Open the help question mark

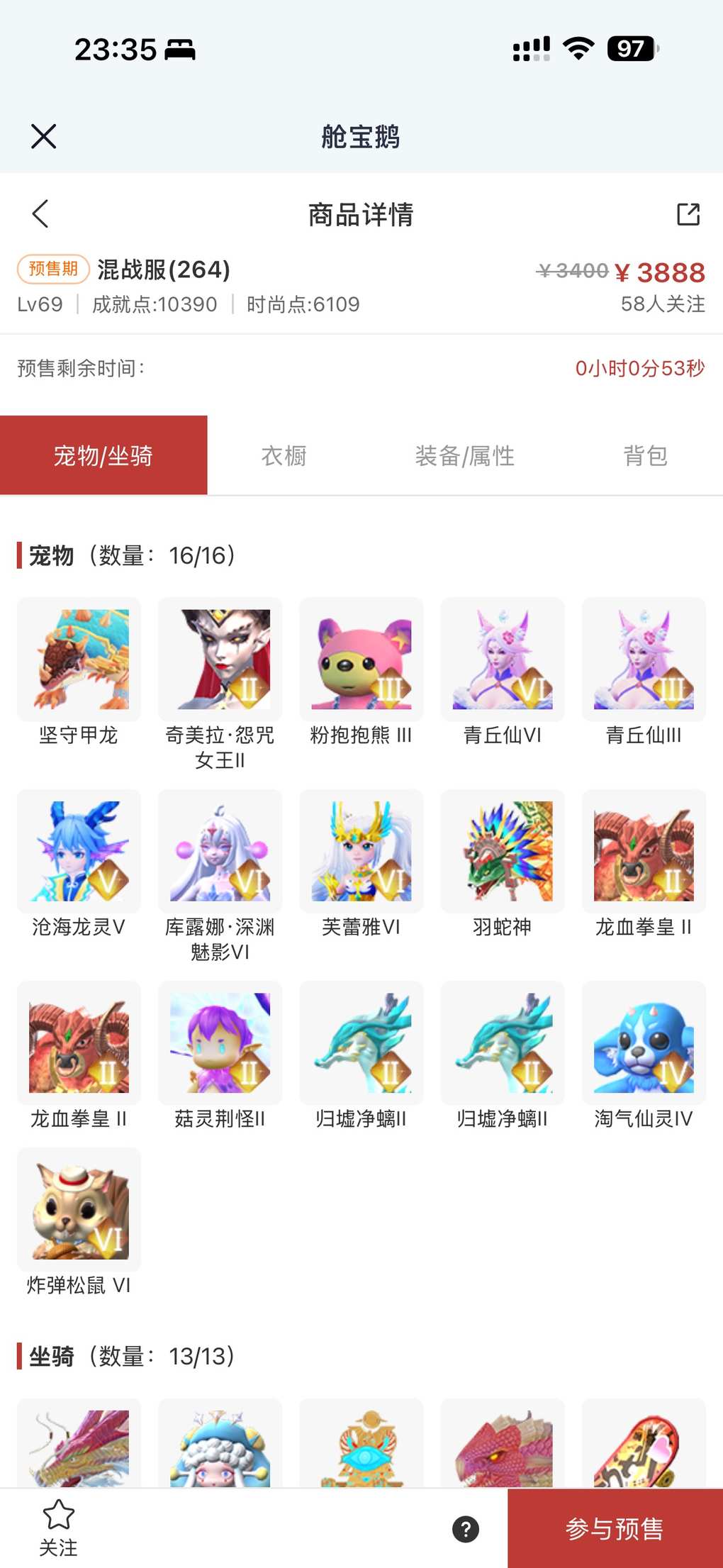[466, 1529]
